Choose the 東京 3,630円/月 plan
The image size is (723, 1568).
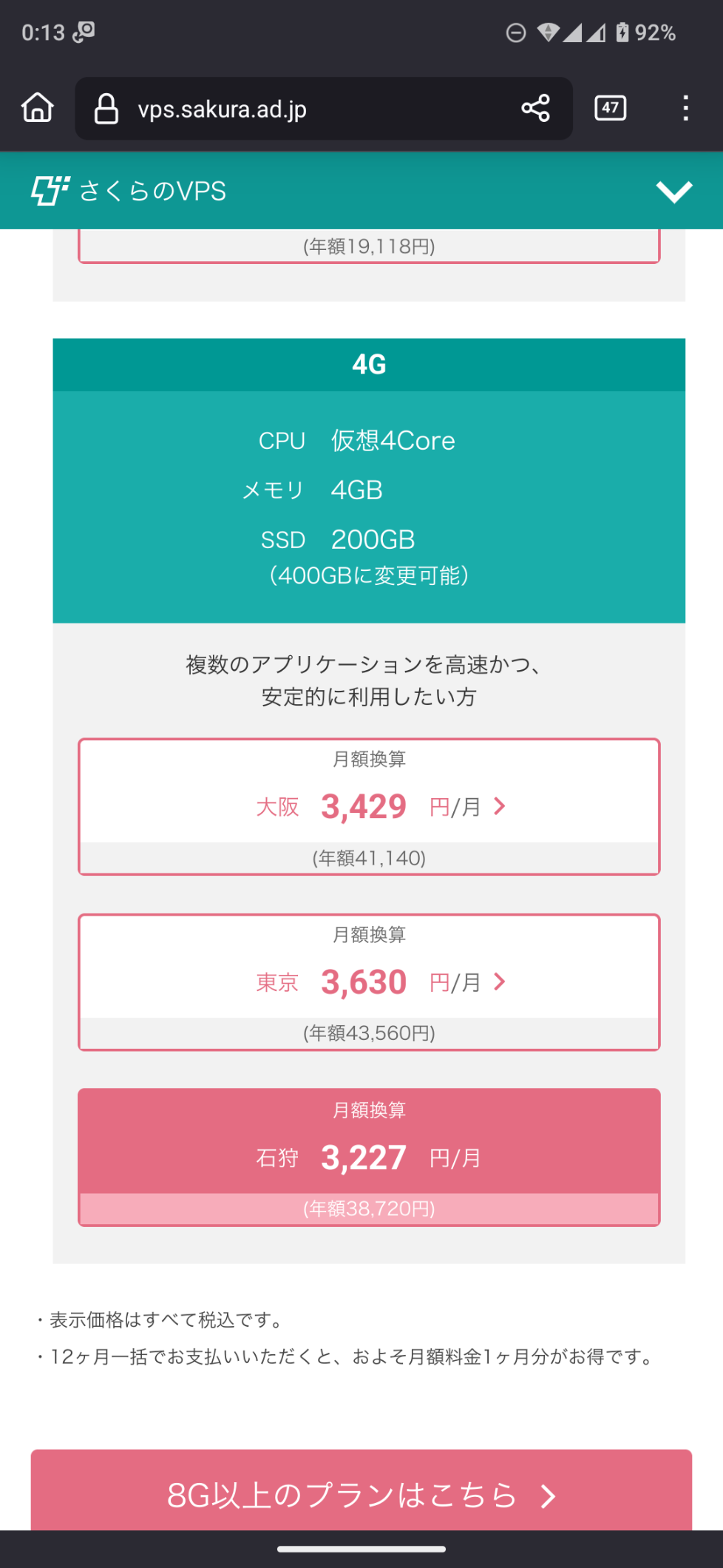coord(369,982)
